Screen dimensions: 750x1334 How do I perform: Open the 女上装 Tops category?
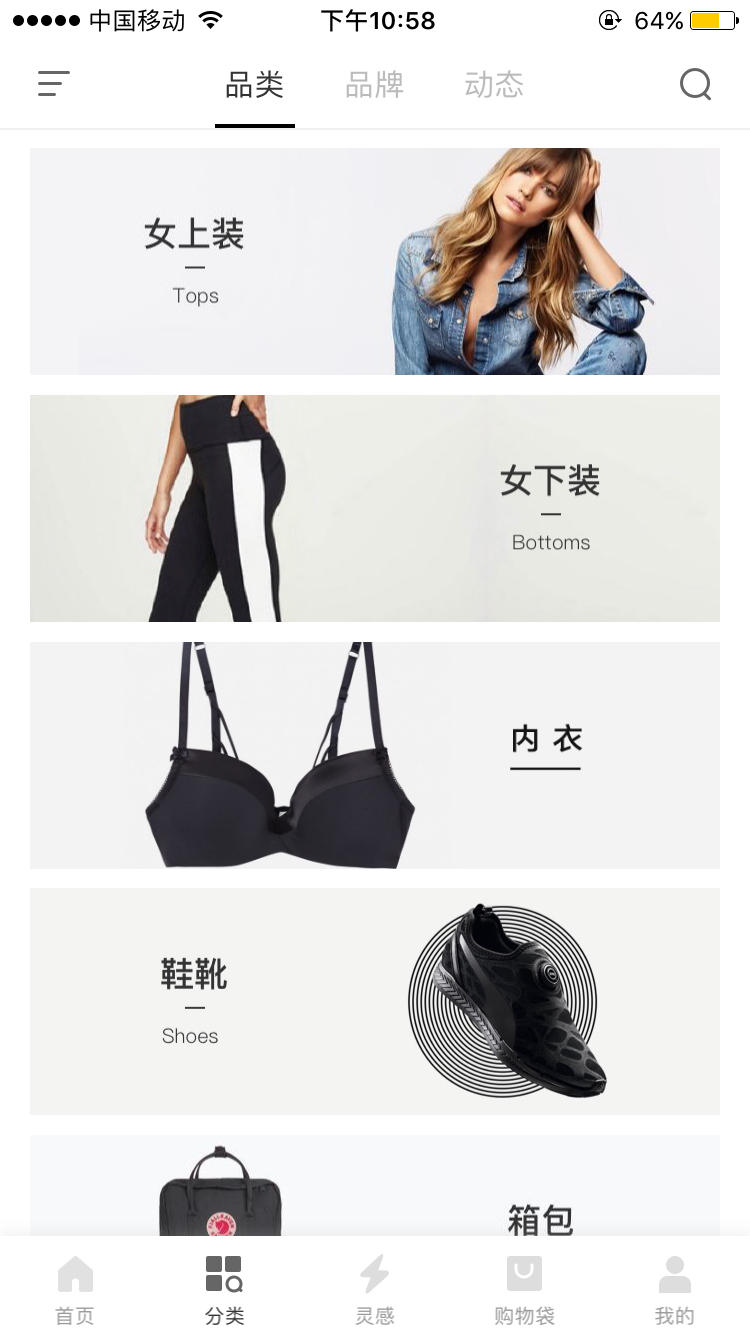pos(375,262)
